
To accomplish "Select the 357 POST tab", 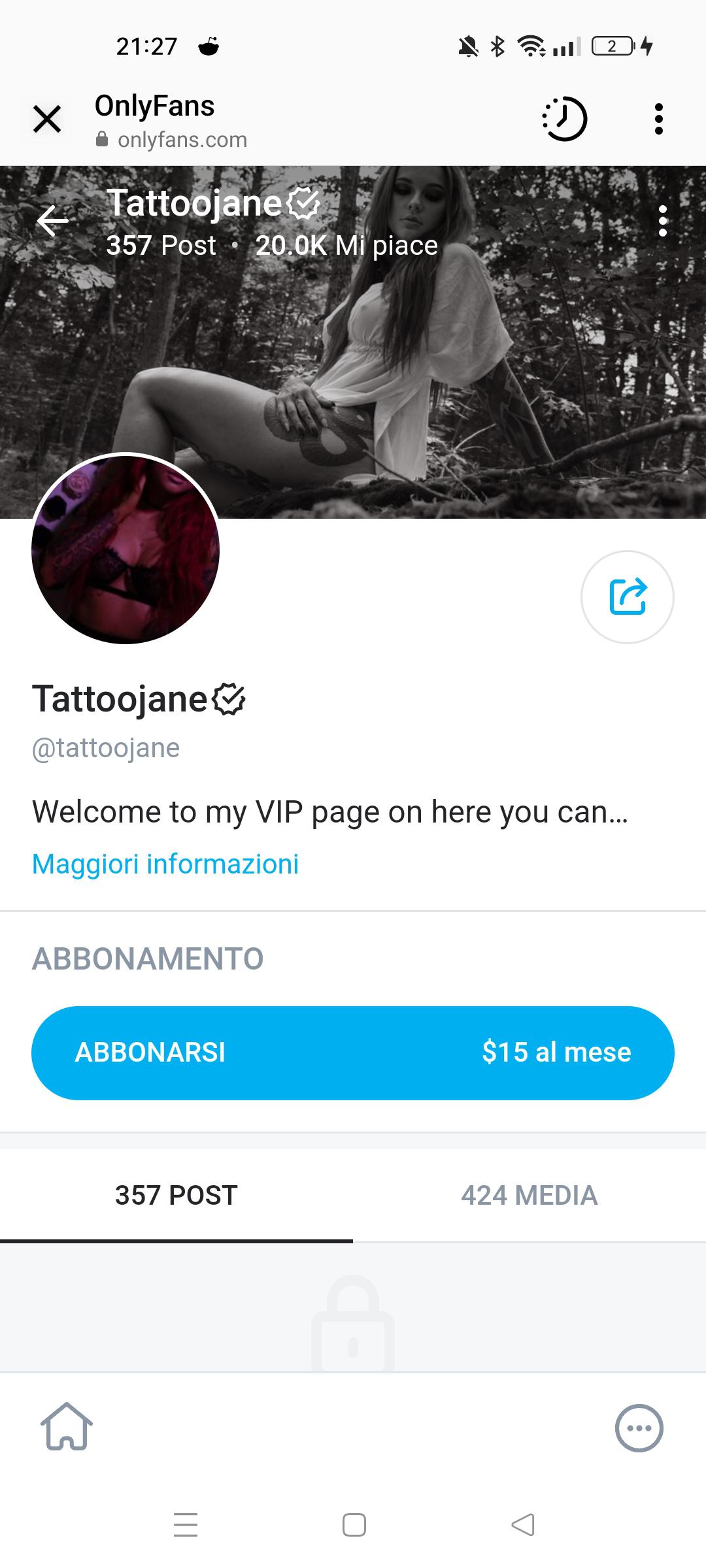I will [x=174, y=1196].
